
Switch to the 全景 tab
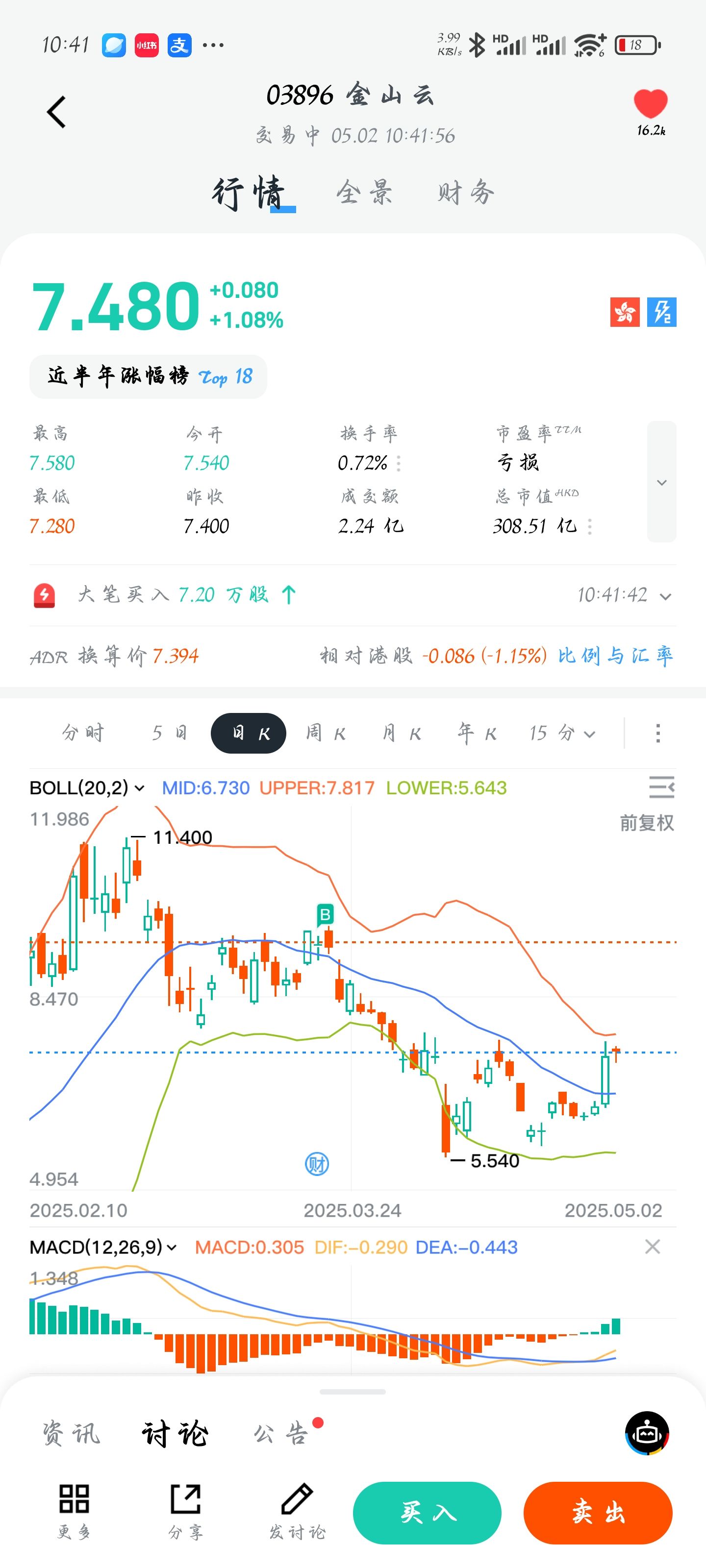364,193
